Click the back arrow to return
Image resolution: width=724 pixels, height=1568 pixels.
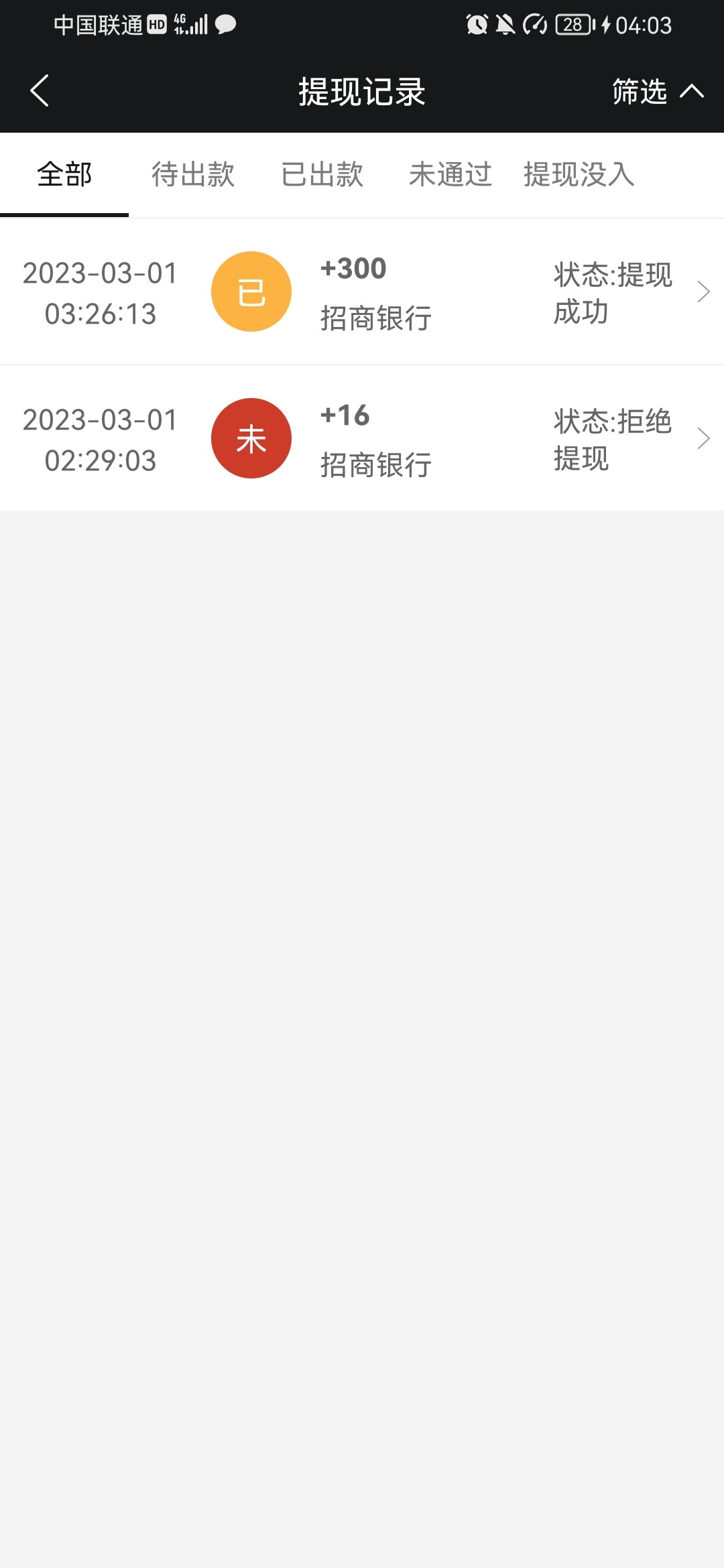(40, 91)
